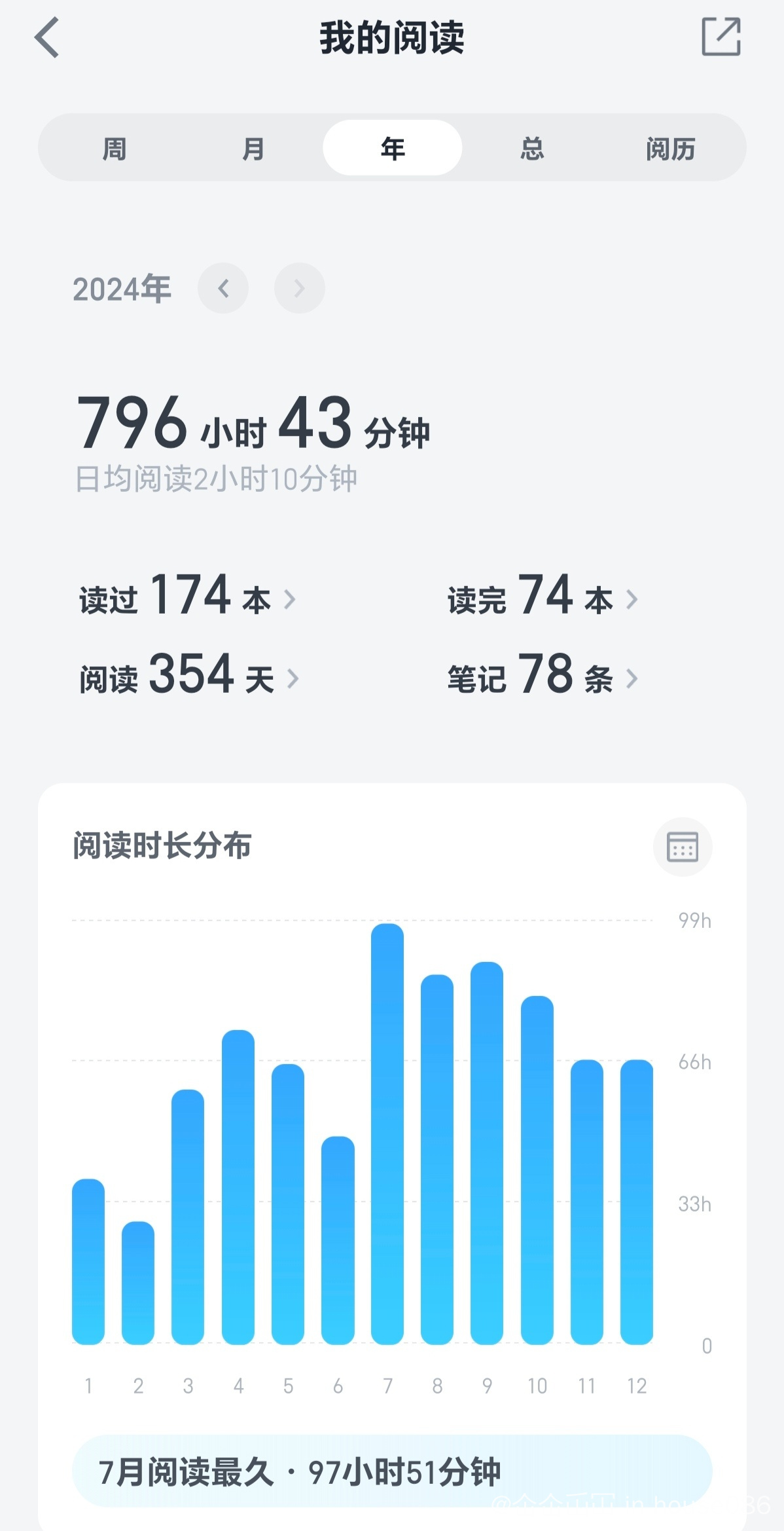The image size is (784, 1531).
Task: Switch to the 总 tab
Action: 531,148
